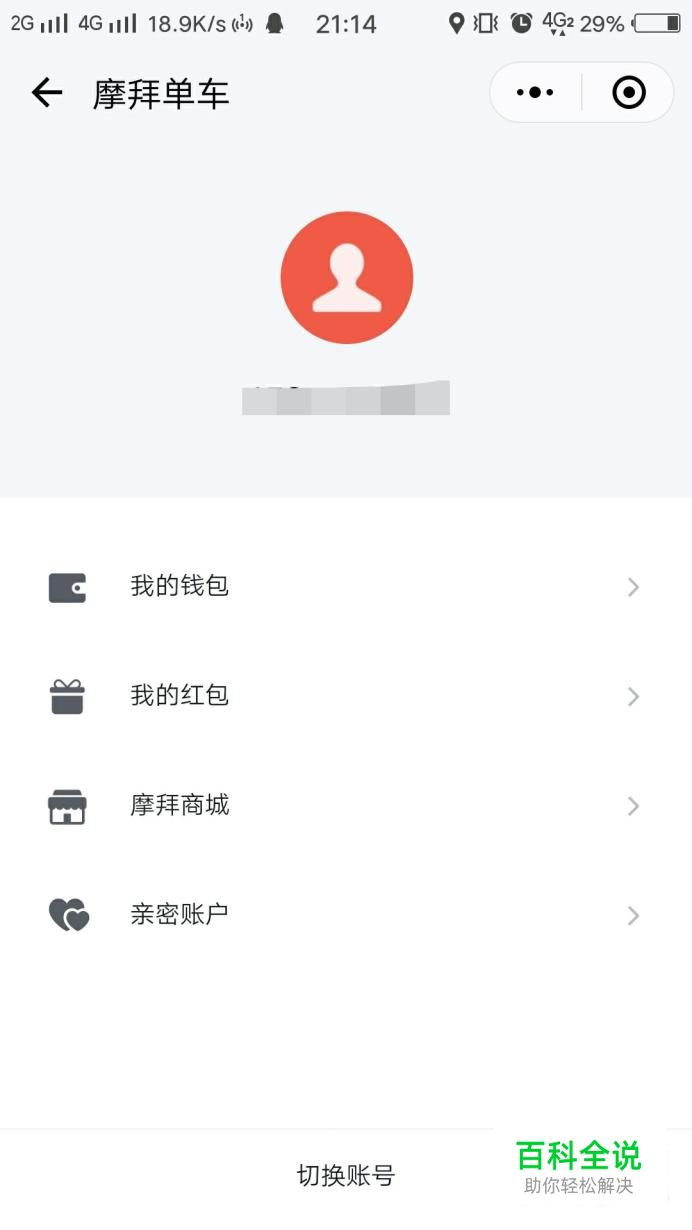Tap the red profile avatar
The image size is (692, 1230).
(346, 277)
